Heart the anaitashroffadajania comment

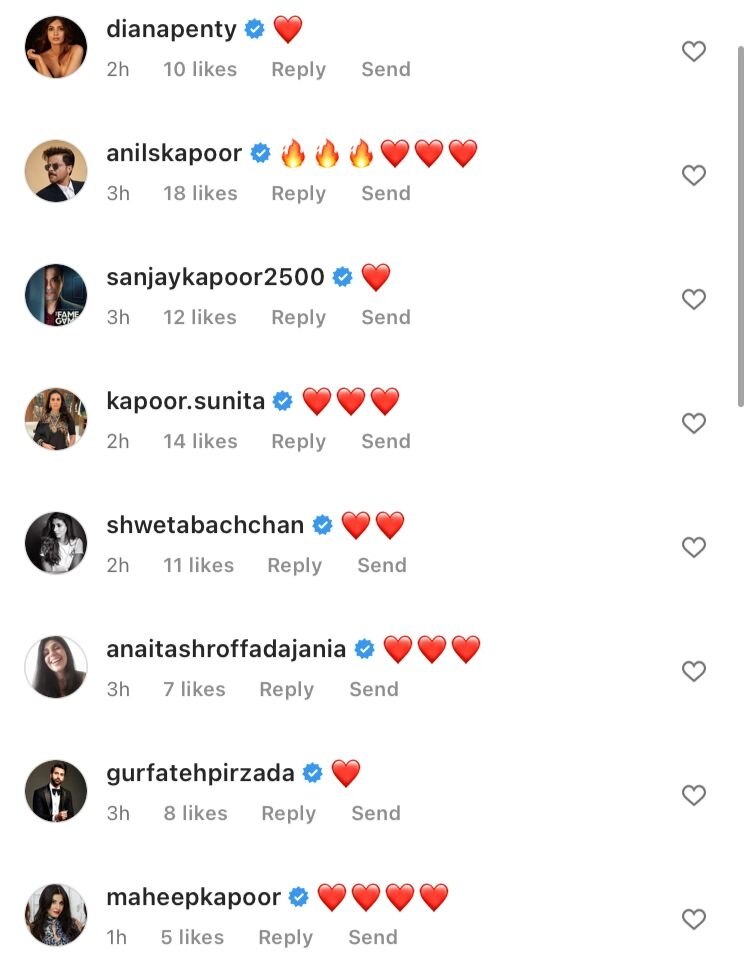(x=694, y=672)
